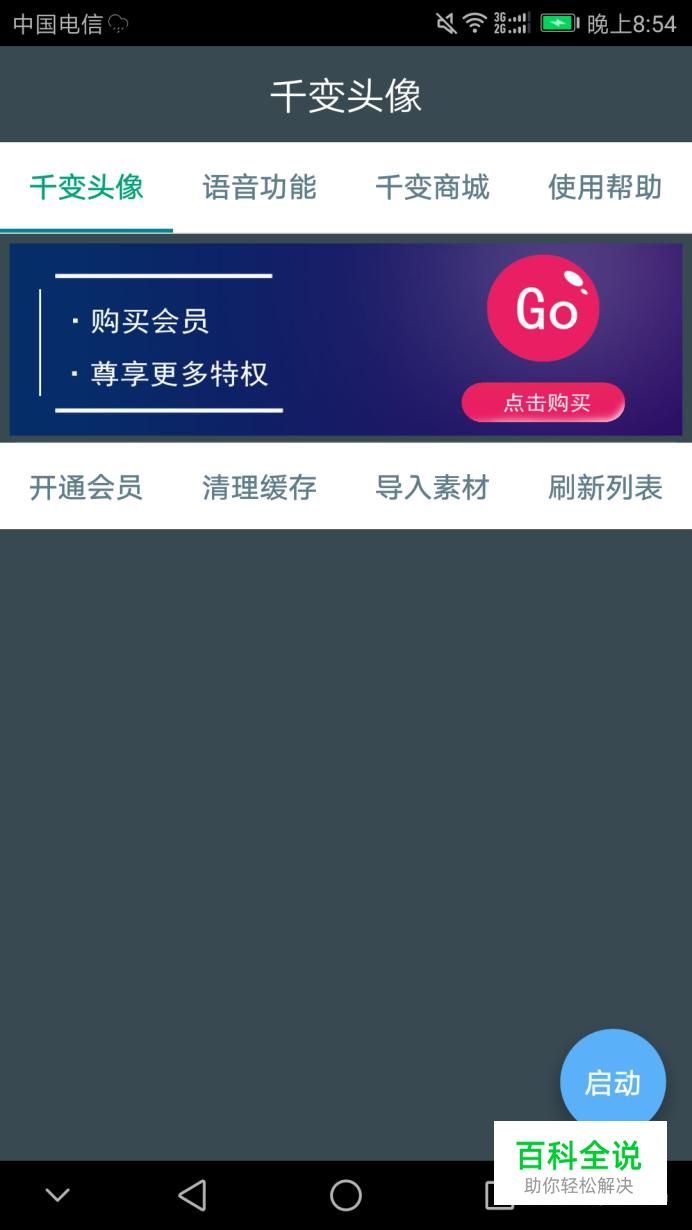Image resolution: width=692 pixels, height=1230 pixels.
Task: Refresh the list with 刷新列表
Action: (x=605, y=487)
